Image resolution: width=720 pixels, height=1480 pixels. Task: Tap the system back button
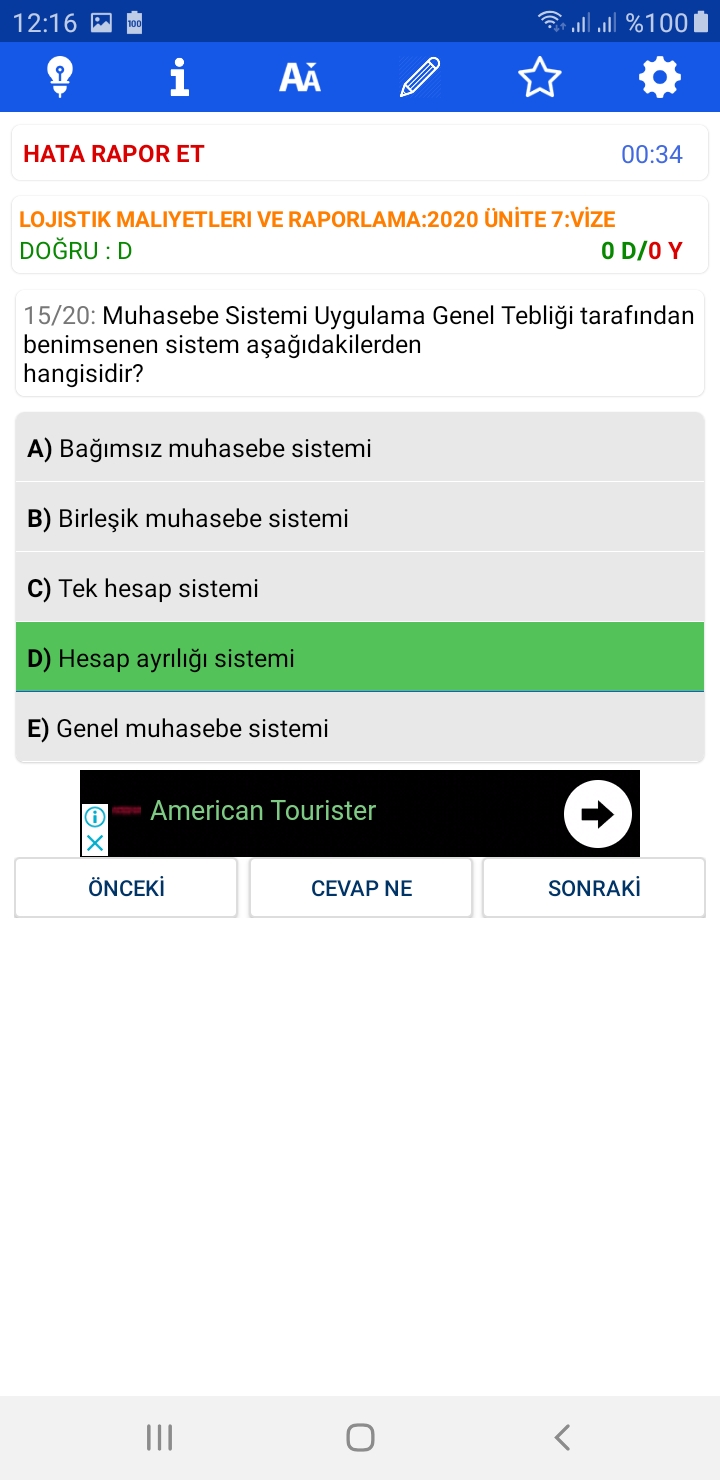(562, 1437)
